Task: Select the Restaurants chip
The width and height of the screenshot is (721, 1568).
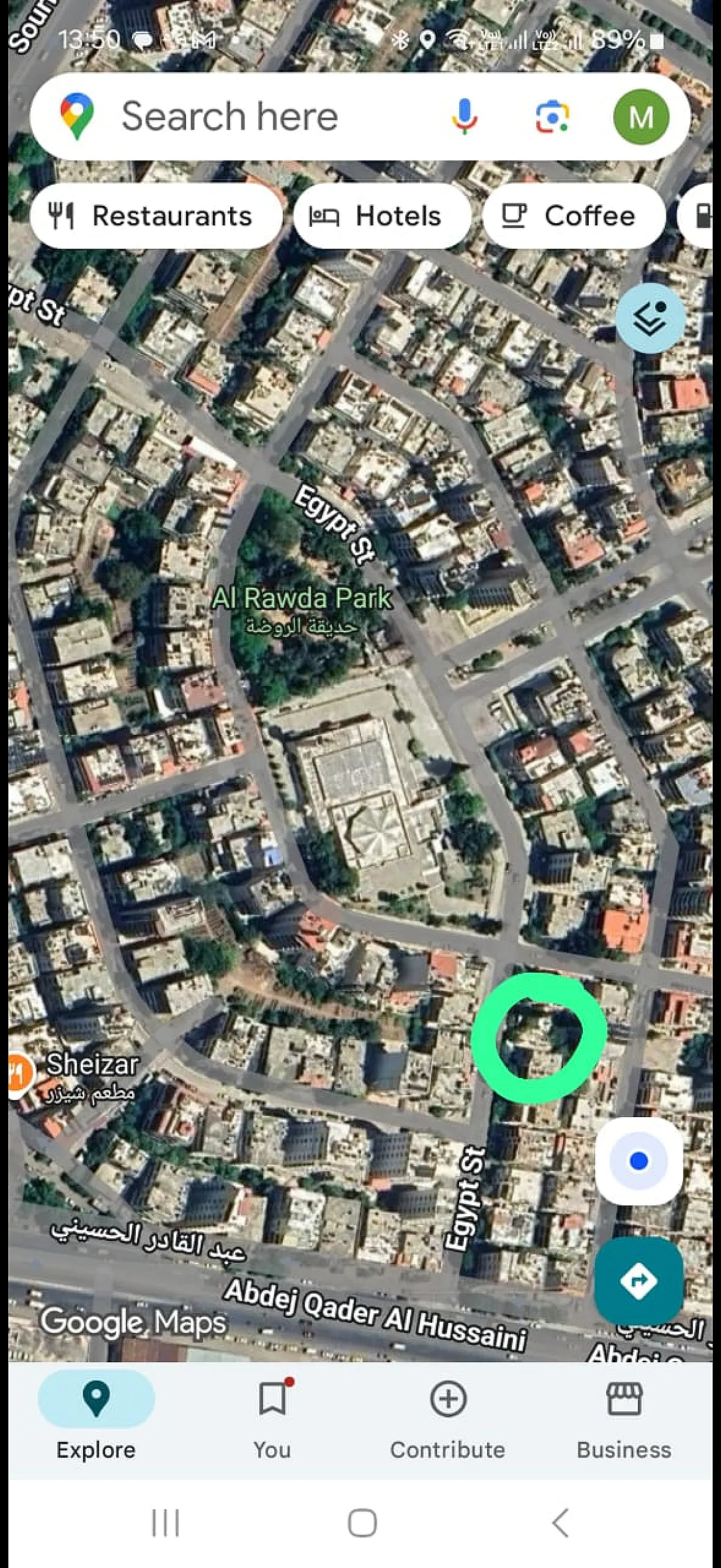Action: coord(156,216)
